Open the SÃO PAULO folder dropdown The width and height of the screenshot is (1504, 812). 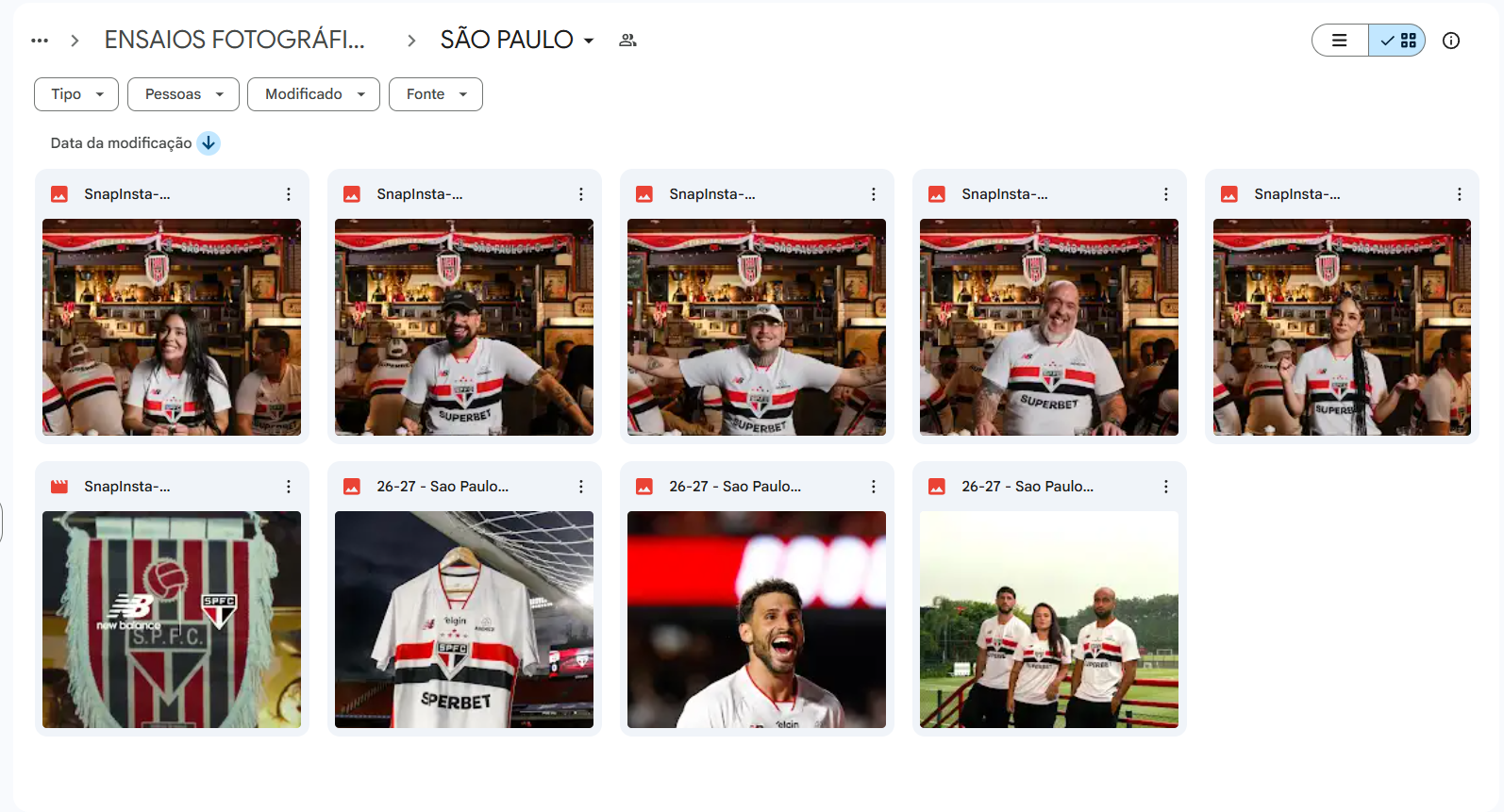point(517,41)
